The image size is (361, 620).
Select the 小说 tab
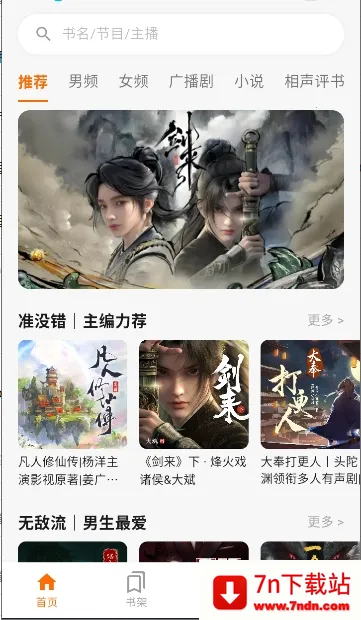[x=249, y=81]
